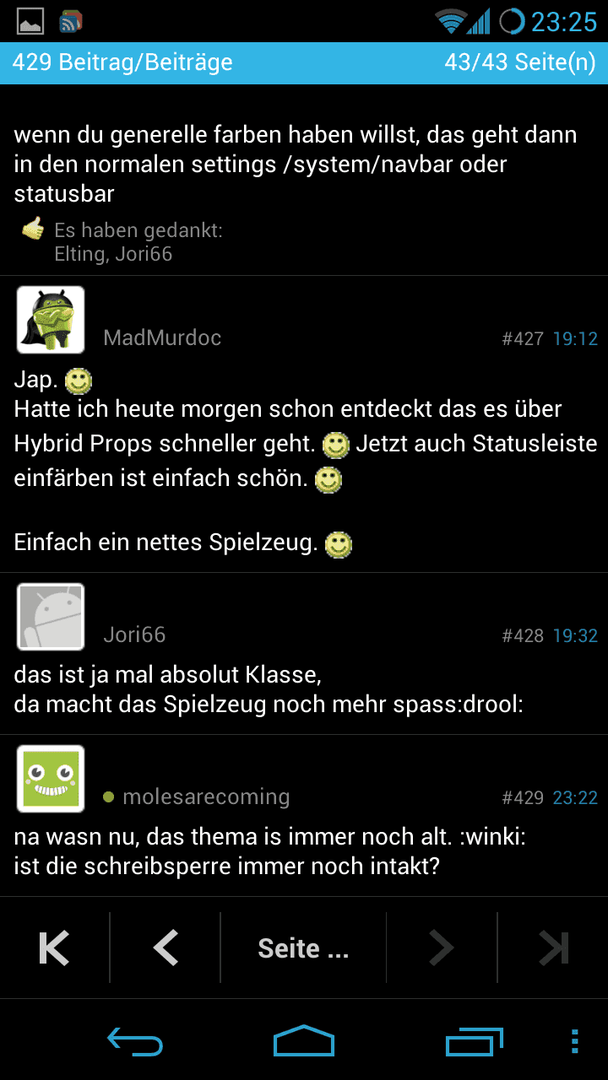Go to the previous page
608x1080 pixels.
click(165, 948)
